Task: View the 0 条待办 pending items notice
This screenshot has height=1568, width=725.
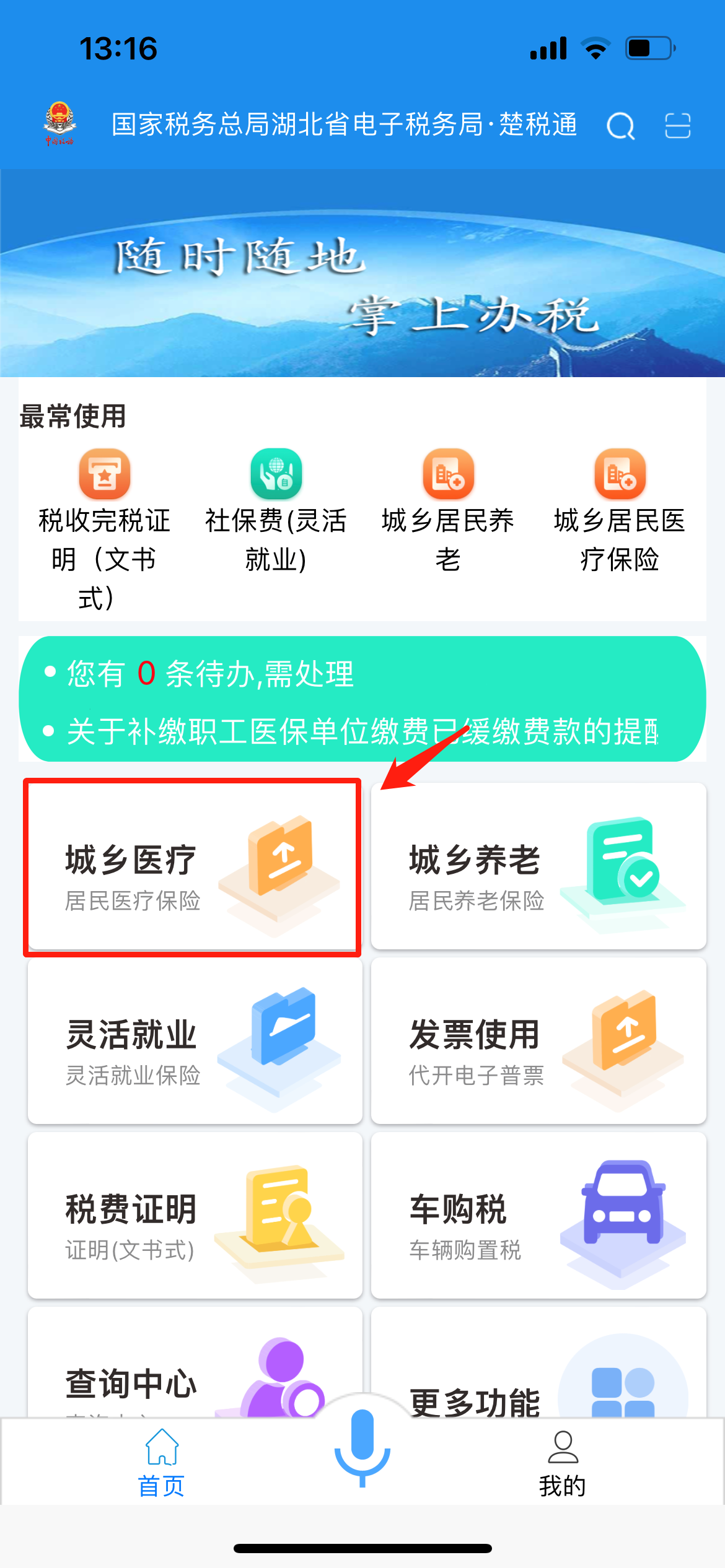Action: [211, 674]
